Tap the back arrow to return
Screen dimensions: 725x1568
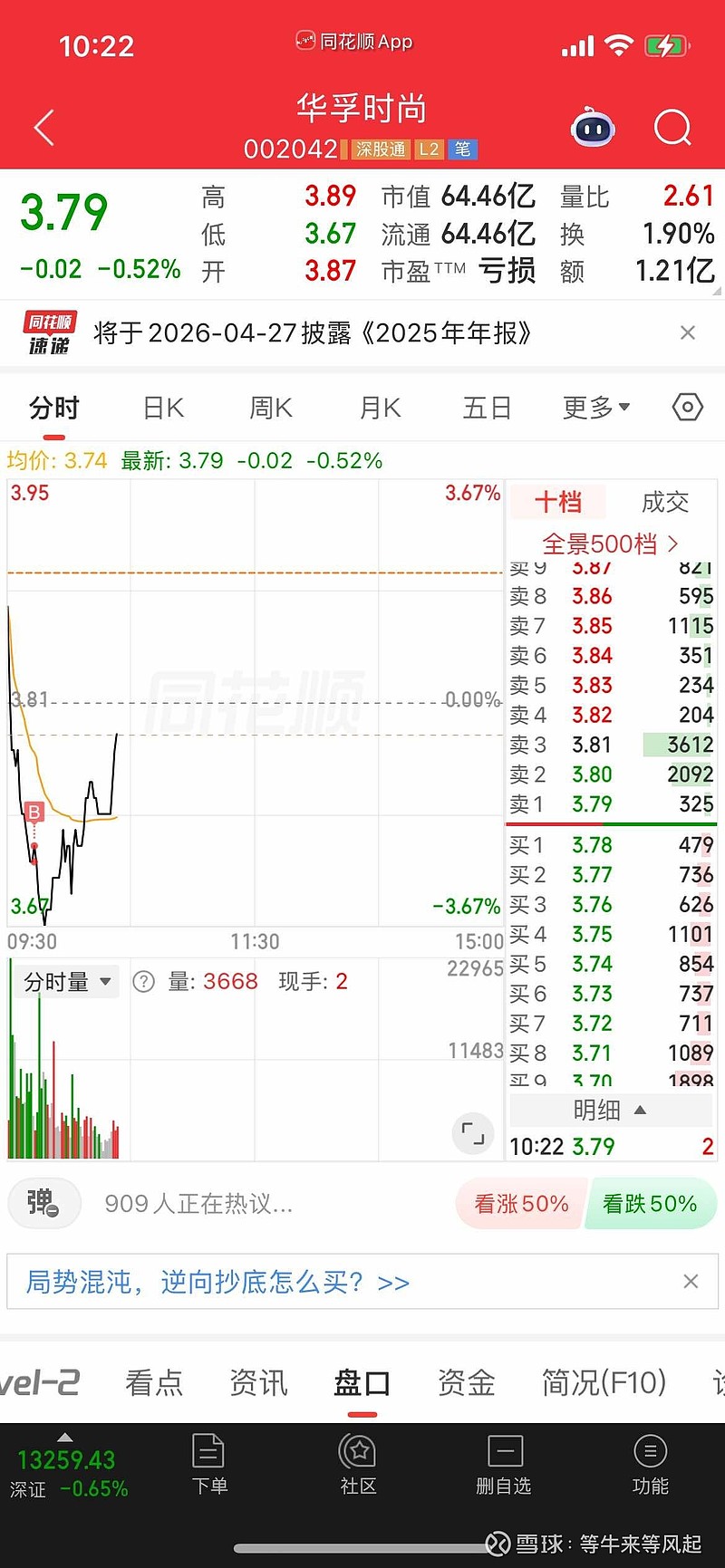click(43, 129)
